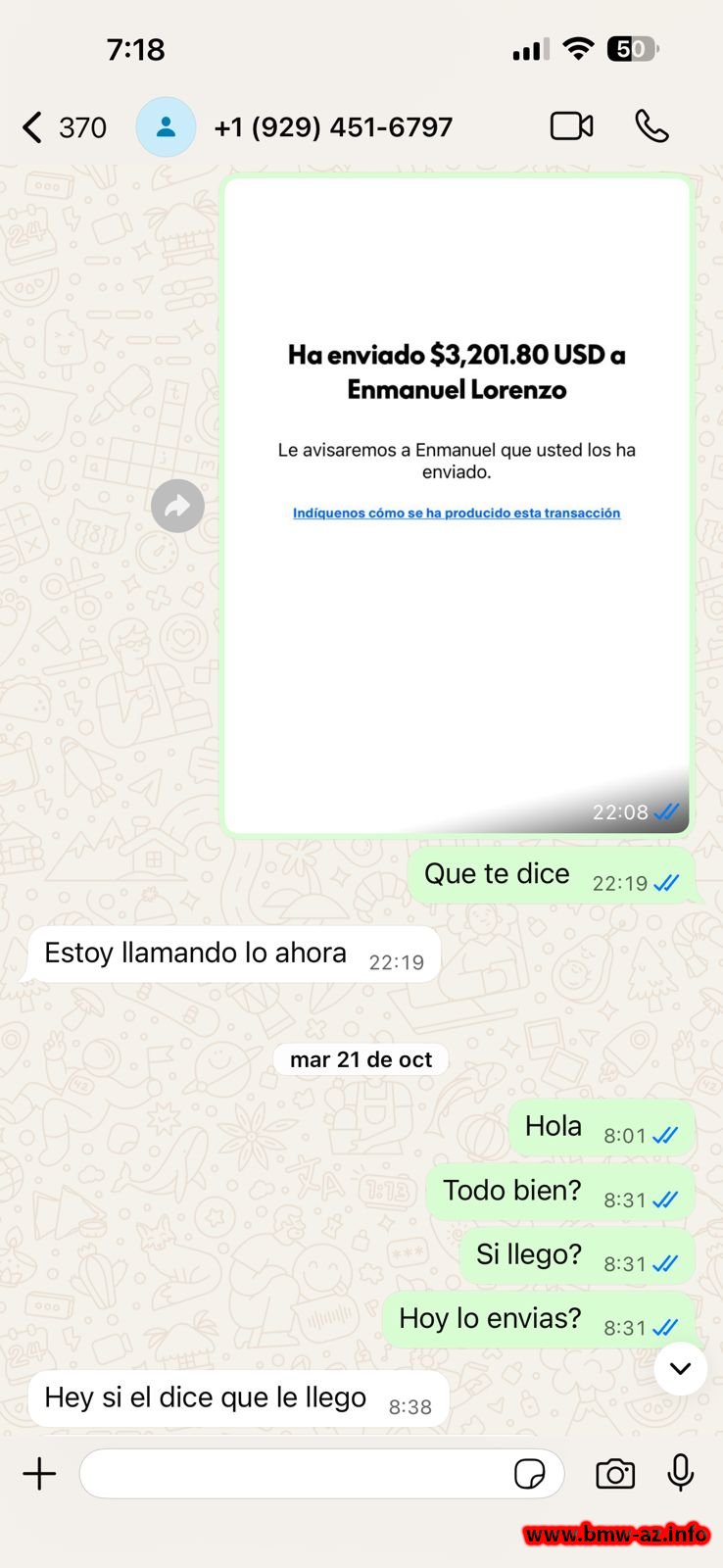Open contact info for +1 (929) 451-6797
Image resolution: width=723 pixels, height=1568 pixels.
click(x=332, y=127)
